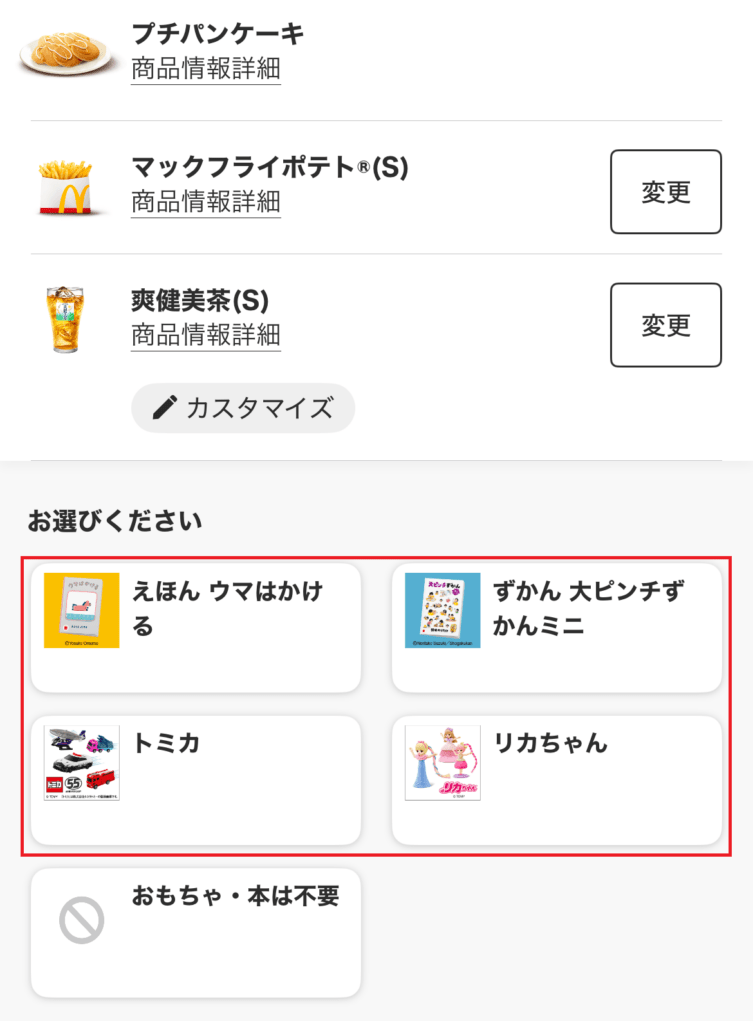Choose おもちゃ・本は不要 option
Image resolution: width=753 pixels, height=1024 pixels.
click(196, 932)
